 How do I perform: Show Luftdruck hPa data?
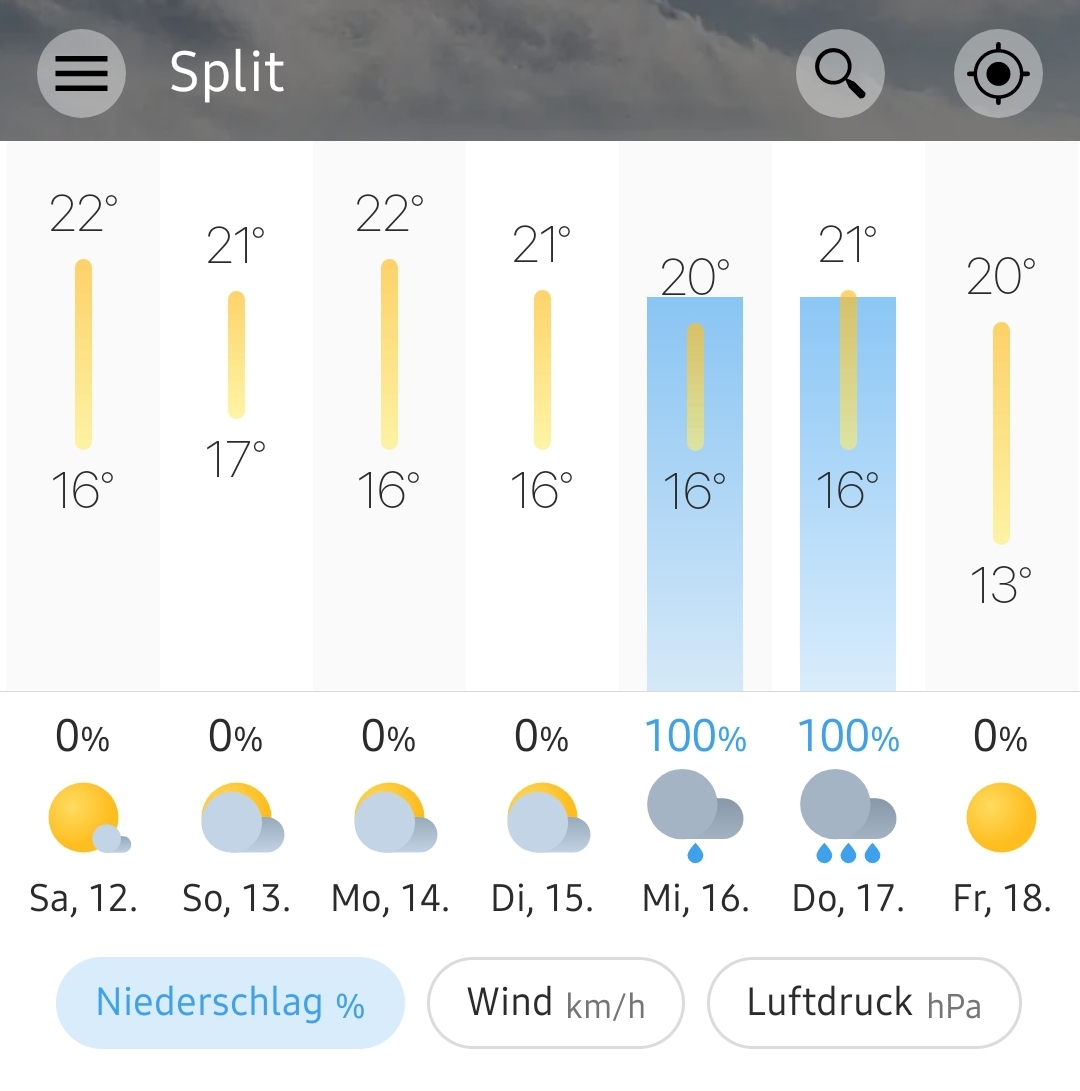pyautogui.click(x=864, y=1003)
